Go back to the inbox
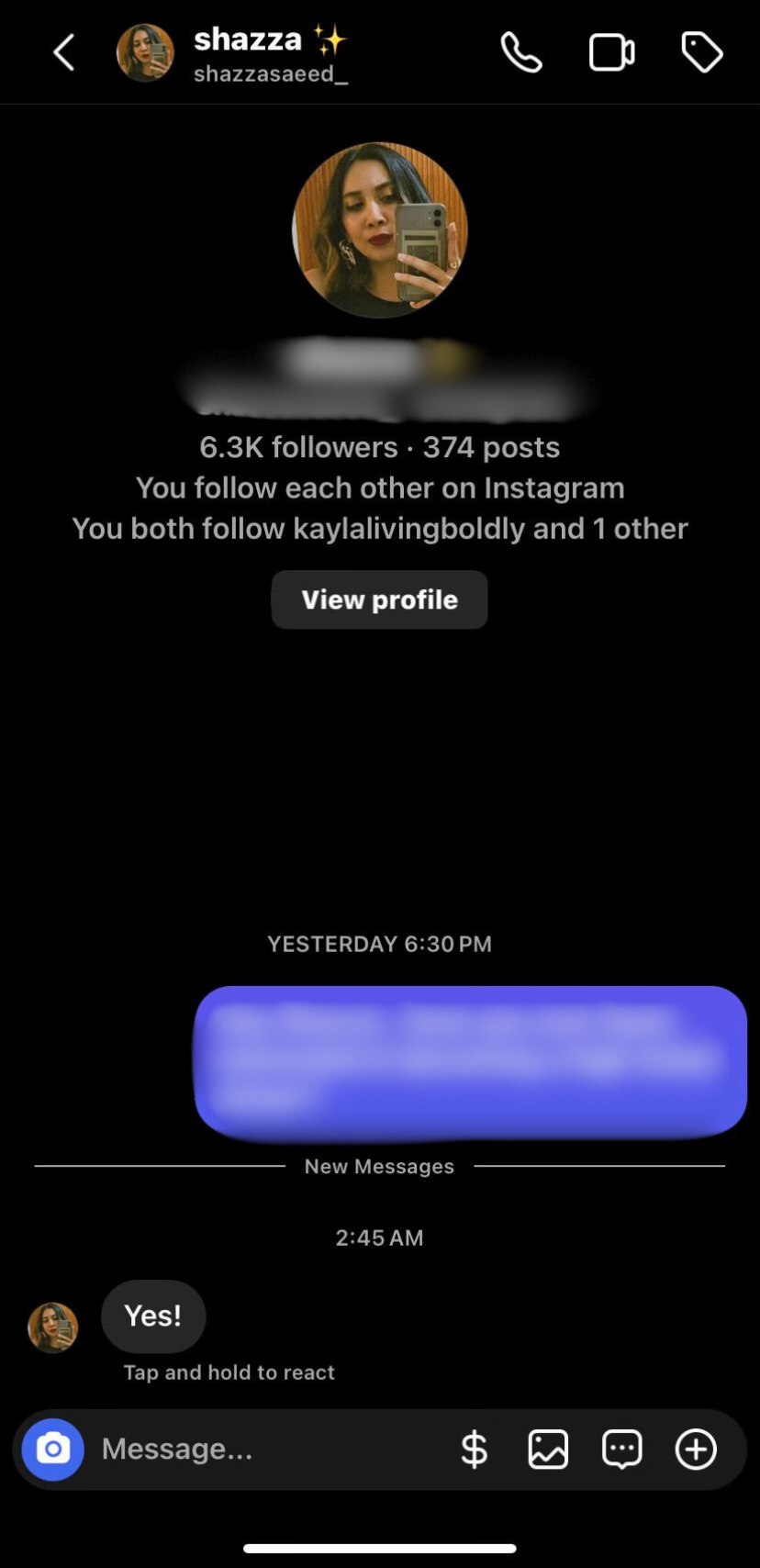The image size is (760, 1568). click(63, 53)
